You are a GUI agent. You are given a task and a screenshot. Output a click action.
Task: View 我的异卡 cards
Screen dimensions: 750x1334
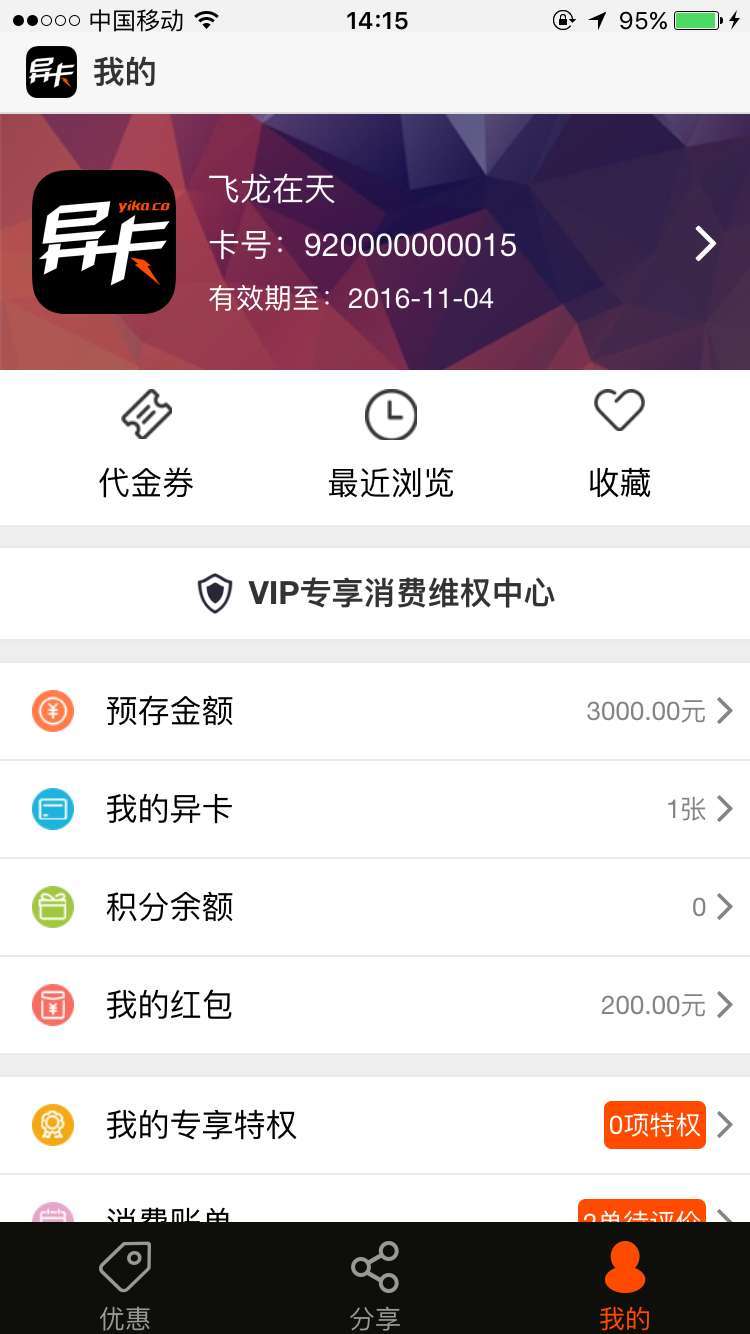pyautogui.click(x=375, y=809)
